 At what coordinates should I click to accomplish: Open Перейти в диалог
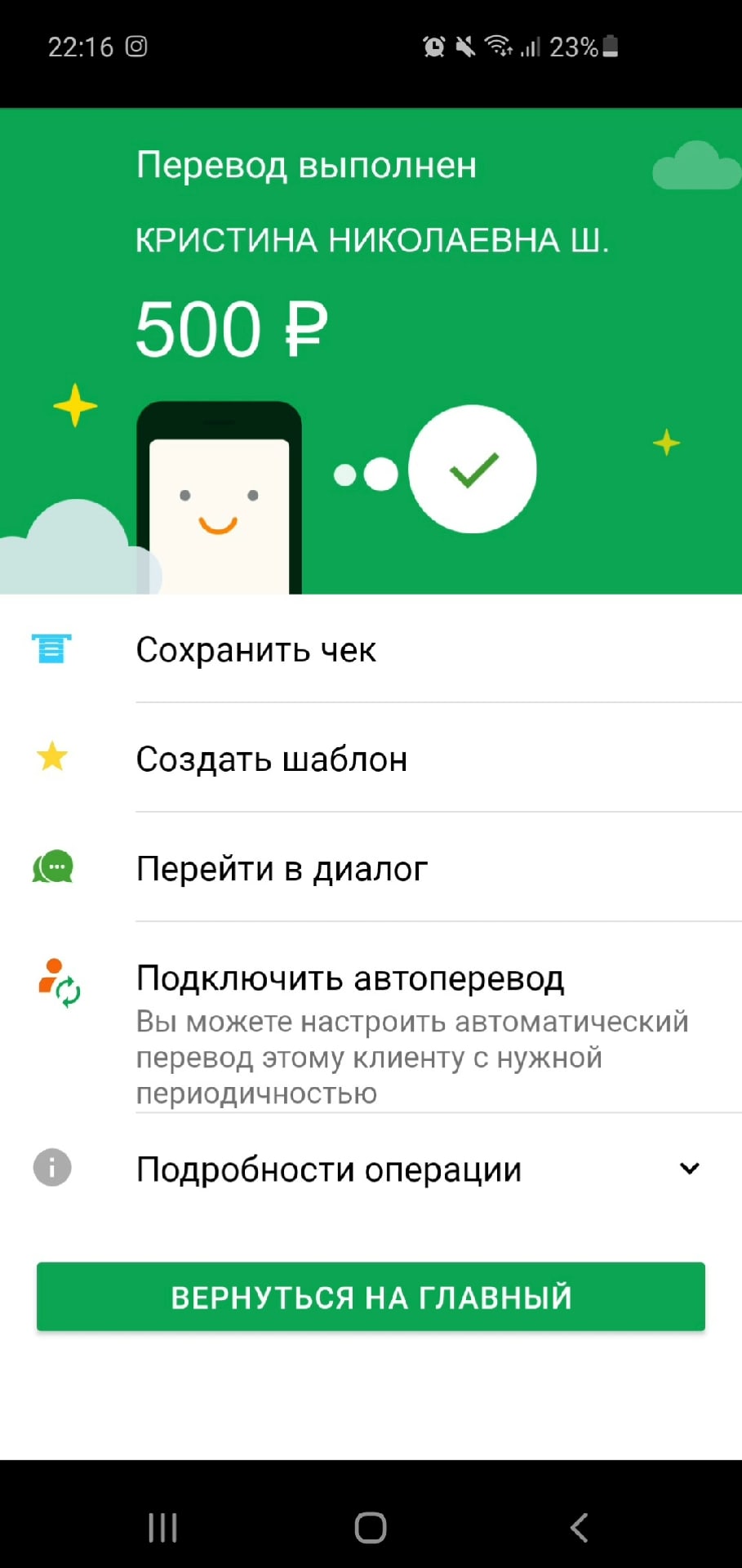(x=282, y=869)
